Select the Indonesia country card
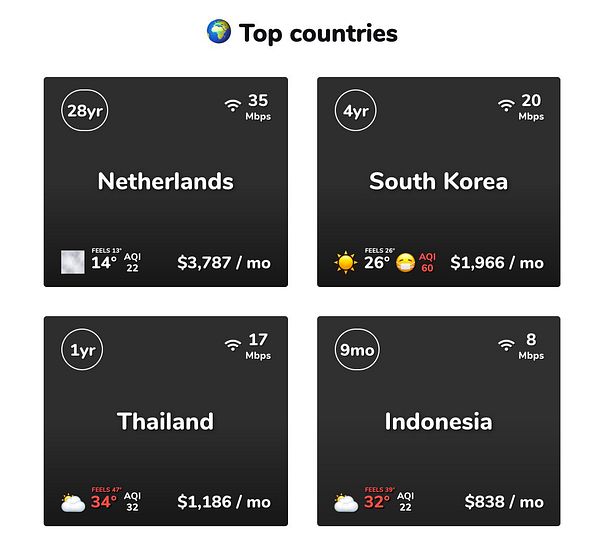Viewport: 600px width, 547px height. 438,421
